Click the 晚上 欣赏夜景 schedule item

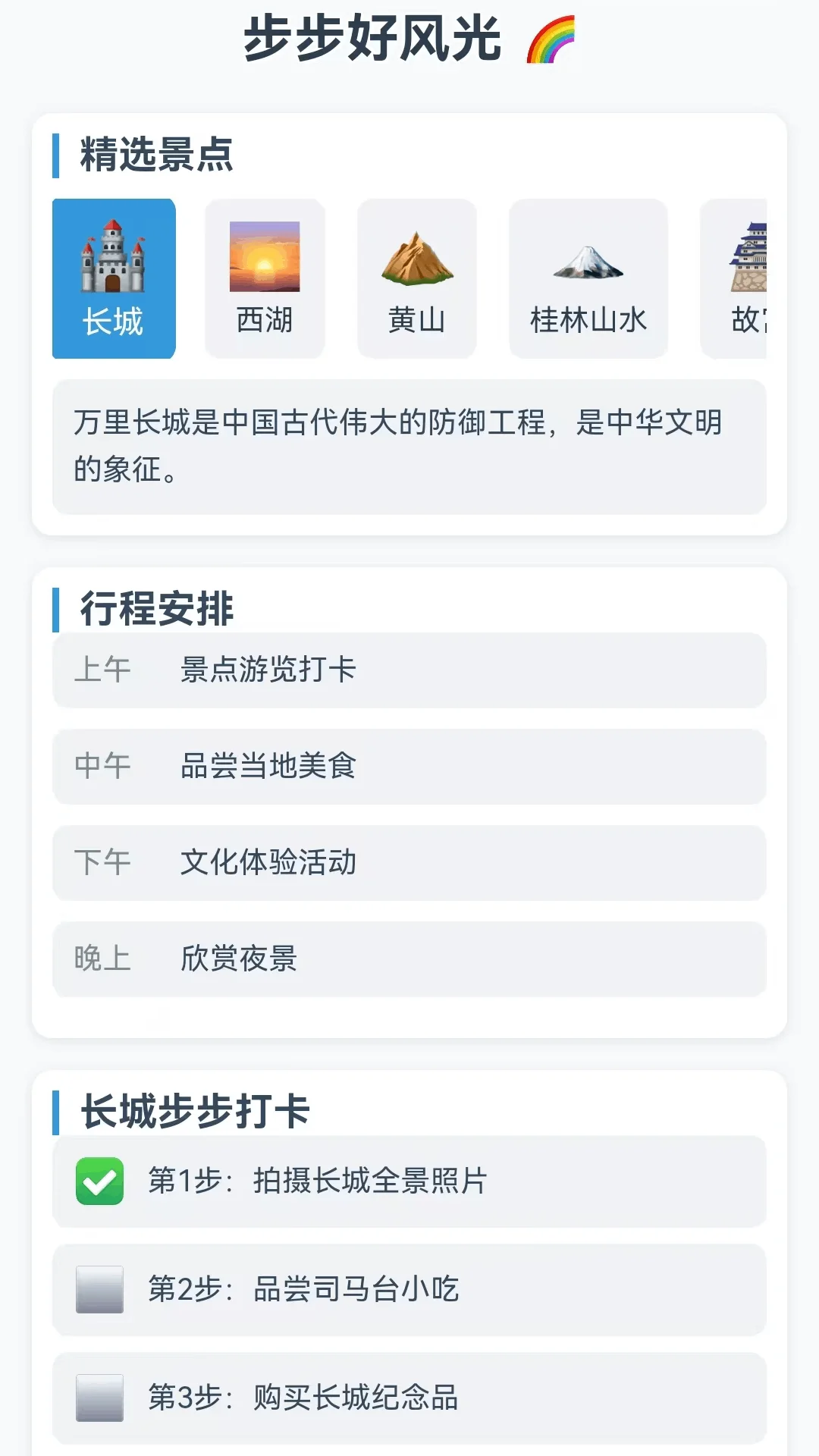pyautogui.click(x=409, y=959)
